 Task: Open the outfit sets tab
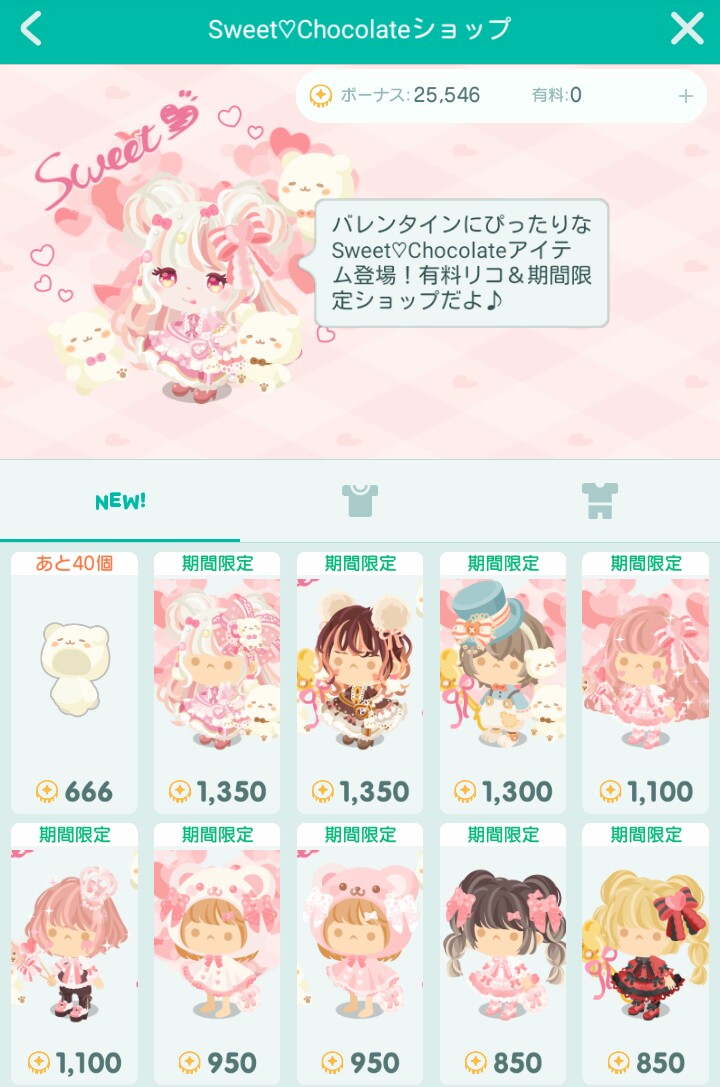coord(600,500)
